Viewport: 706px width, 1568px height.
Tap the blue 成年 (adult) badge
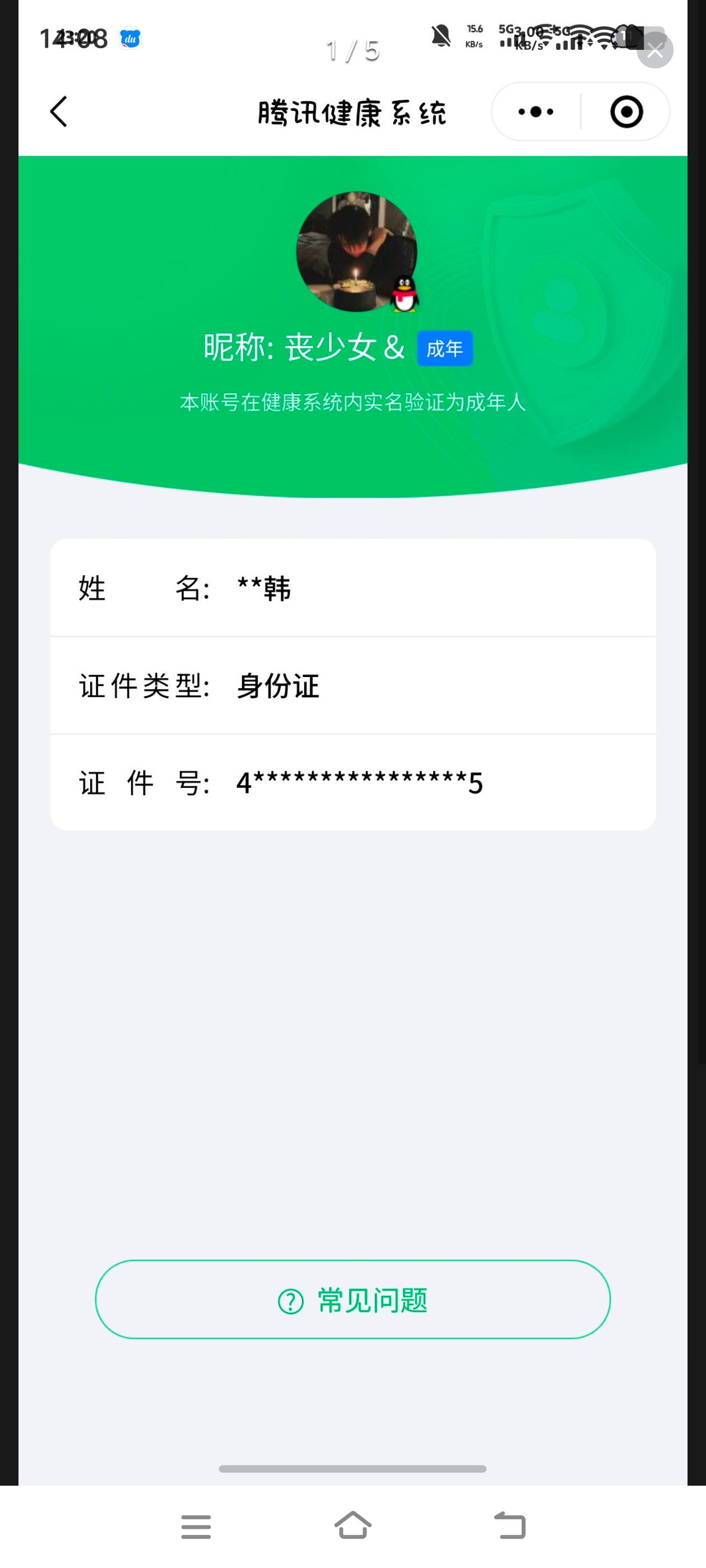(x=445, y=347)
